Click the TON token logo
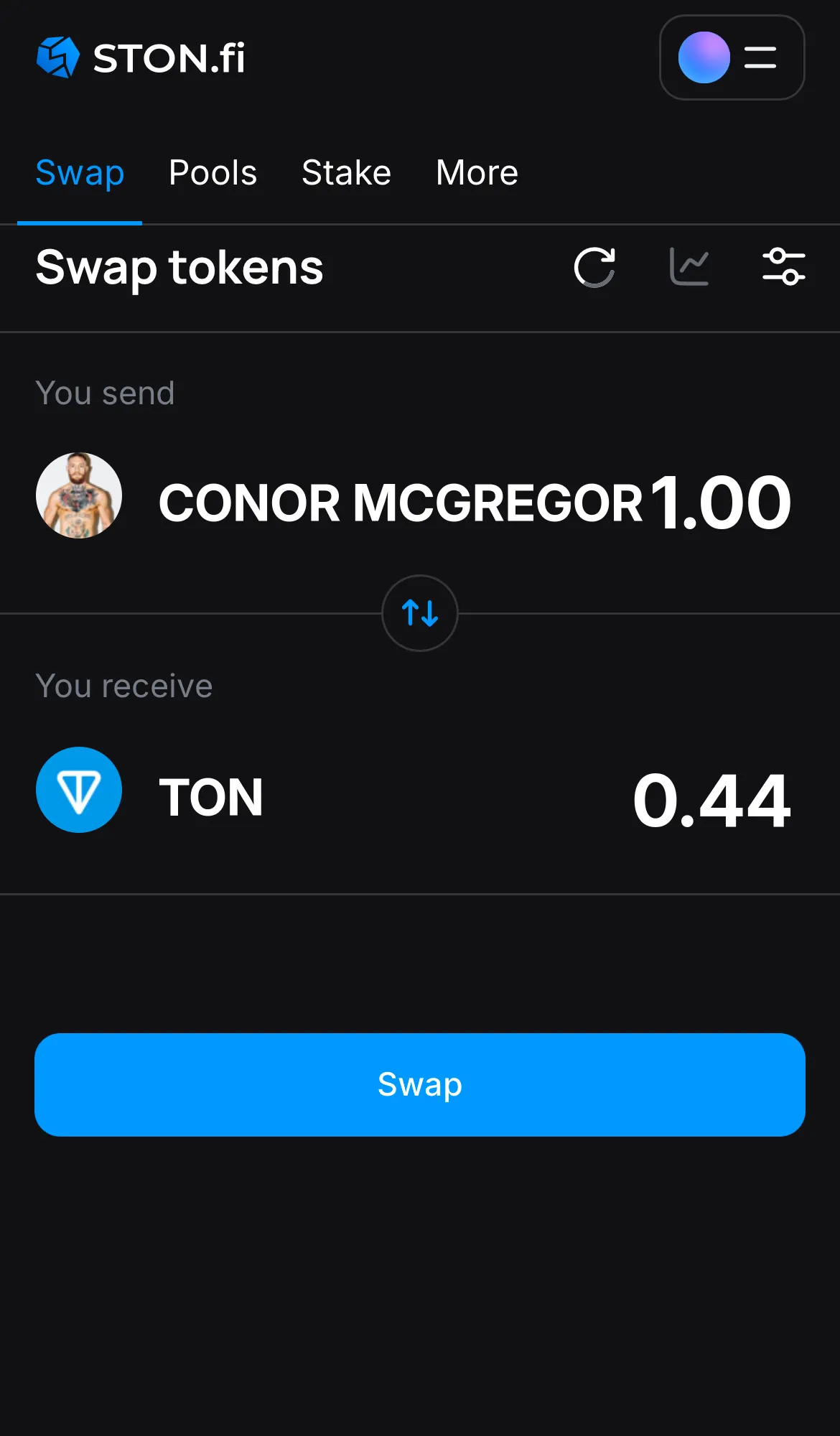The height and width of the screenshot is (1436, 840). point(79,790)
